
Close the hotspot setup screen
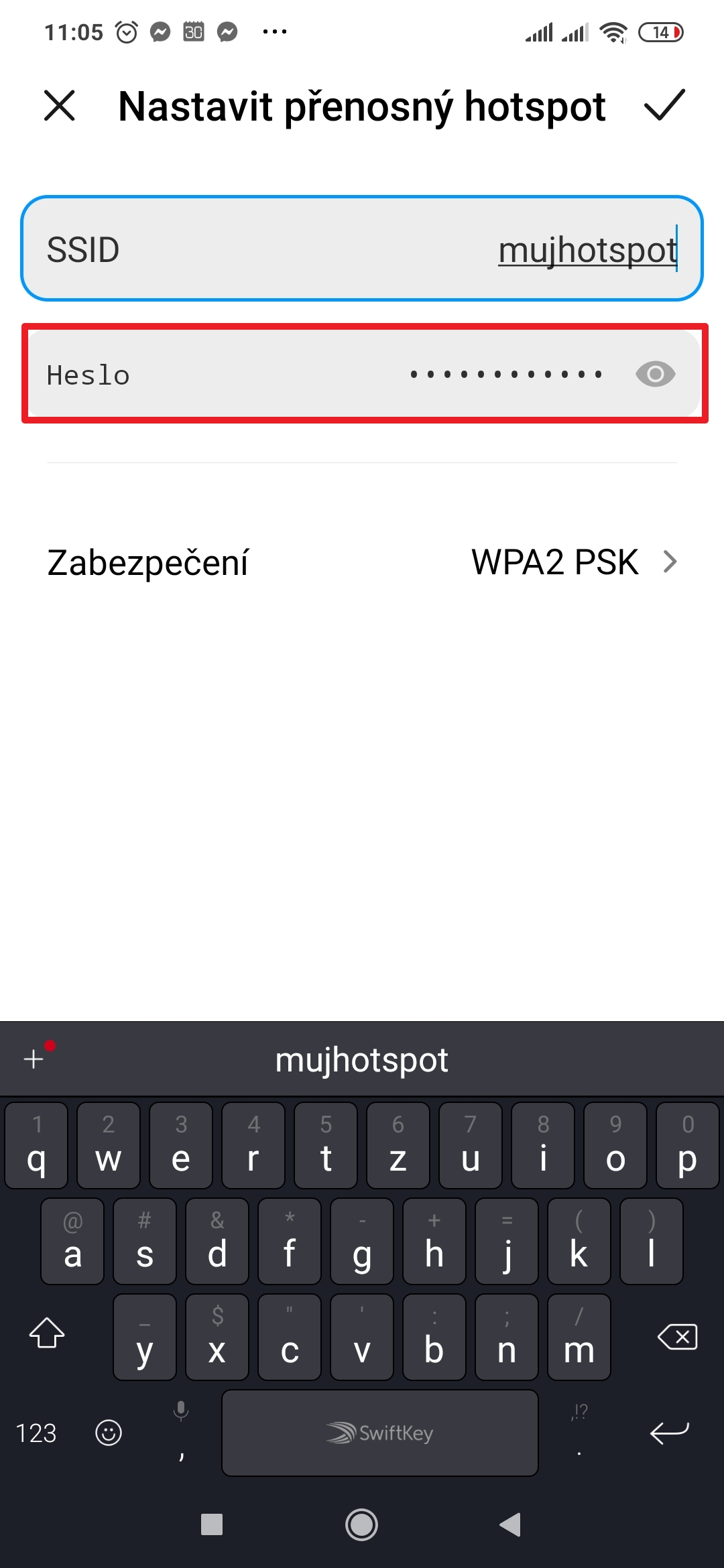pyautogui.click(x=59, y=106)
